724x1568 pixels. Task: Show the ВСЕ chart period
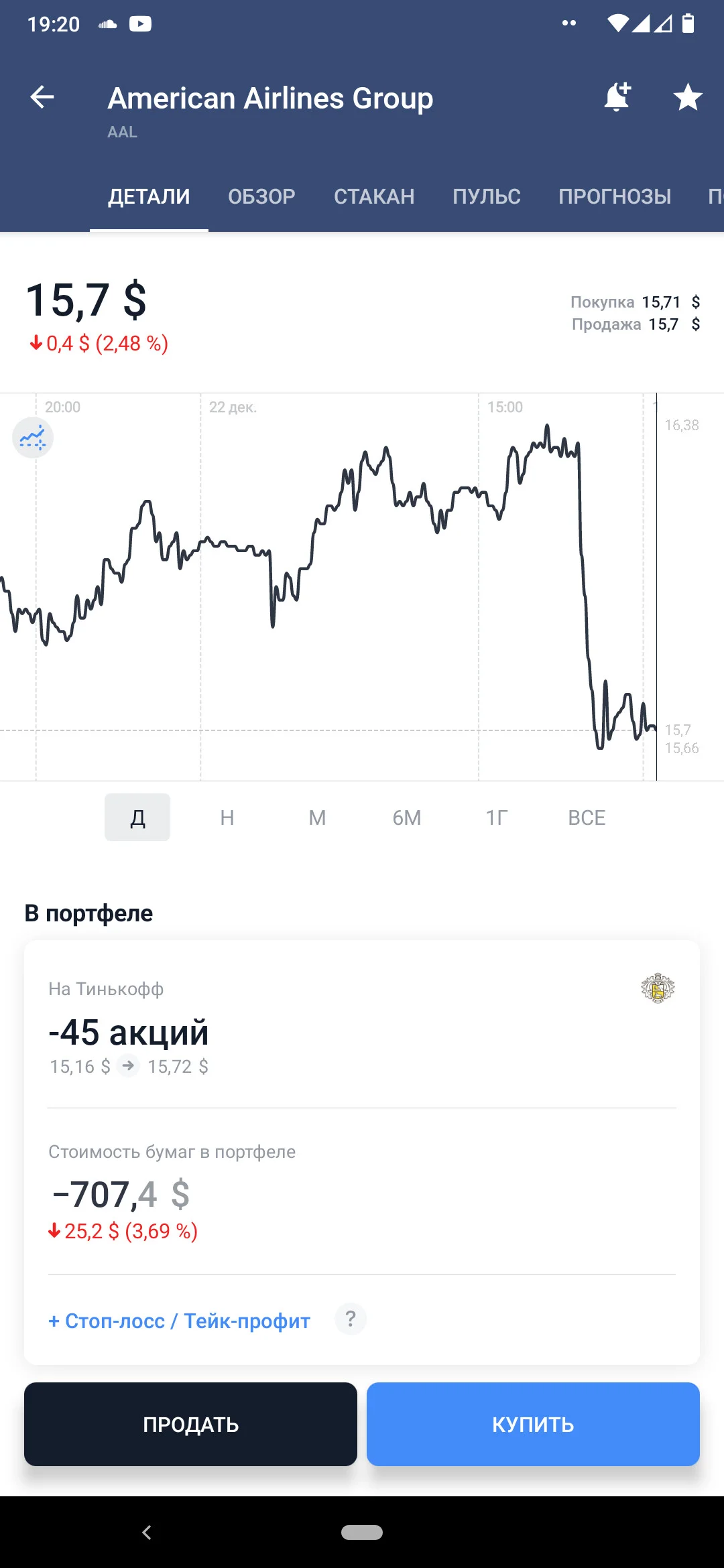tap(587, 818)
